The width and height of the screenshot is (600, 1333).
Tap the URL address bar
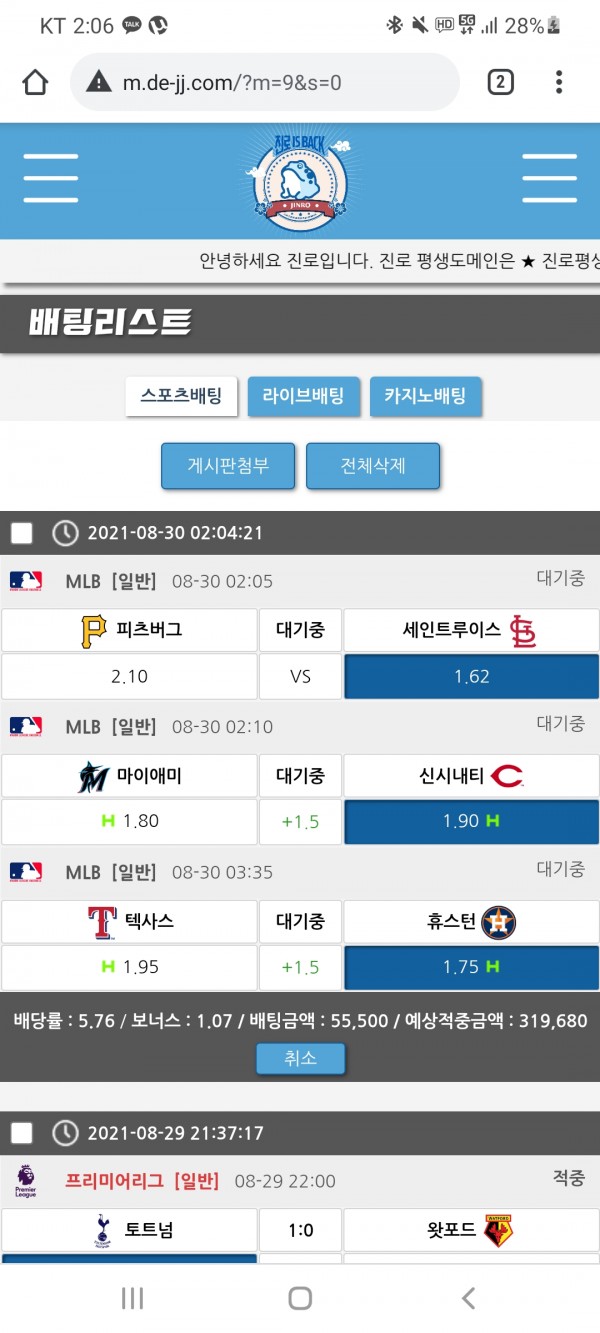coord(265,82)
